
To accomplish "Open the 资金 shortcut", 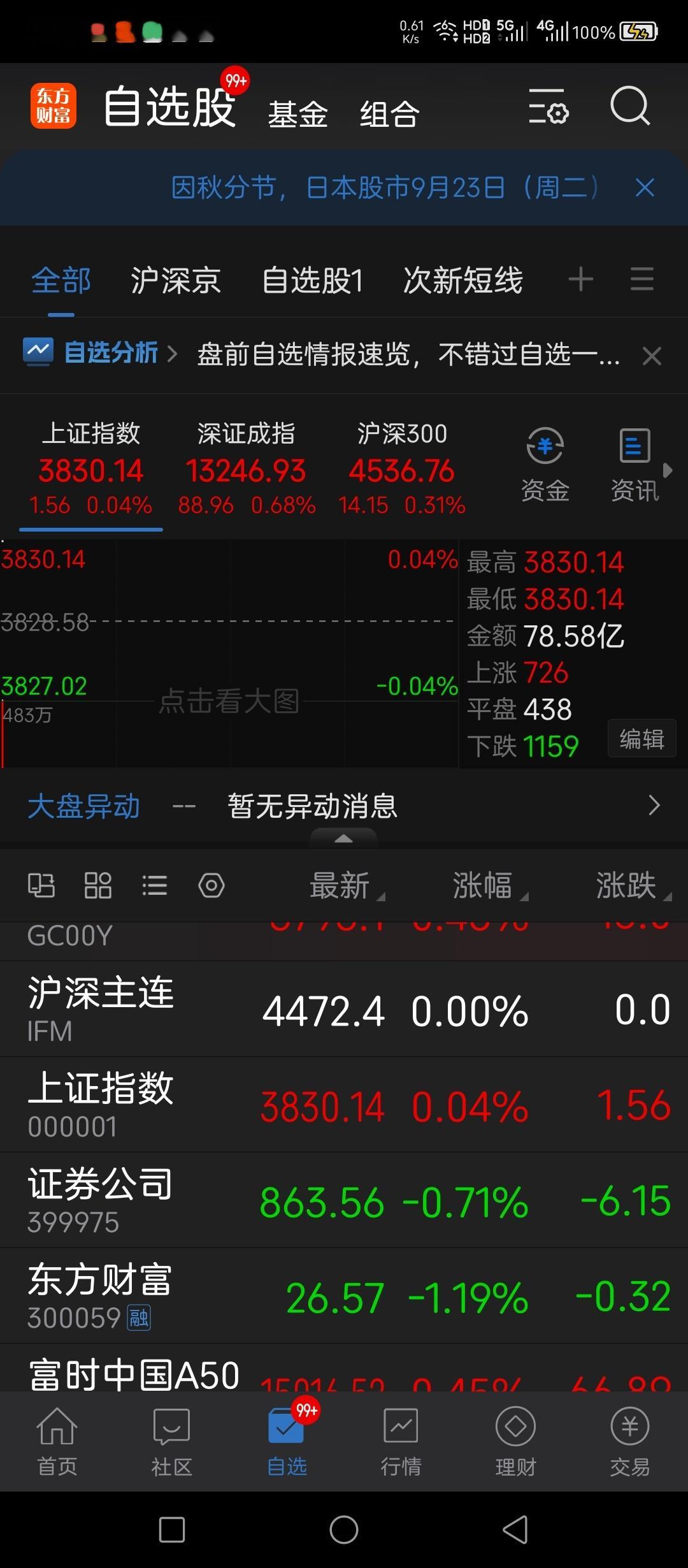I will click(545, 463).
